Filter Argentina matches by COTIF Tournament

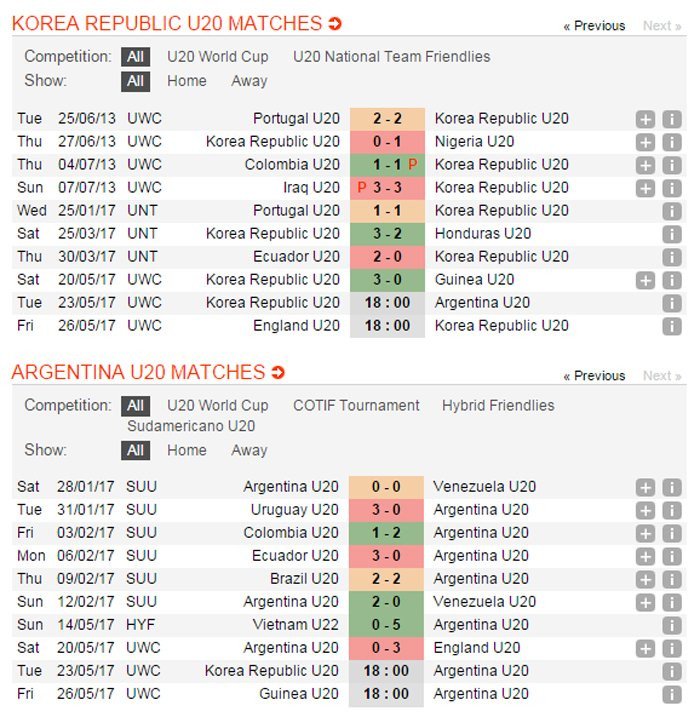click(x=356, y=405)
